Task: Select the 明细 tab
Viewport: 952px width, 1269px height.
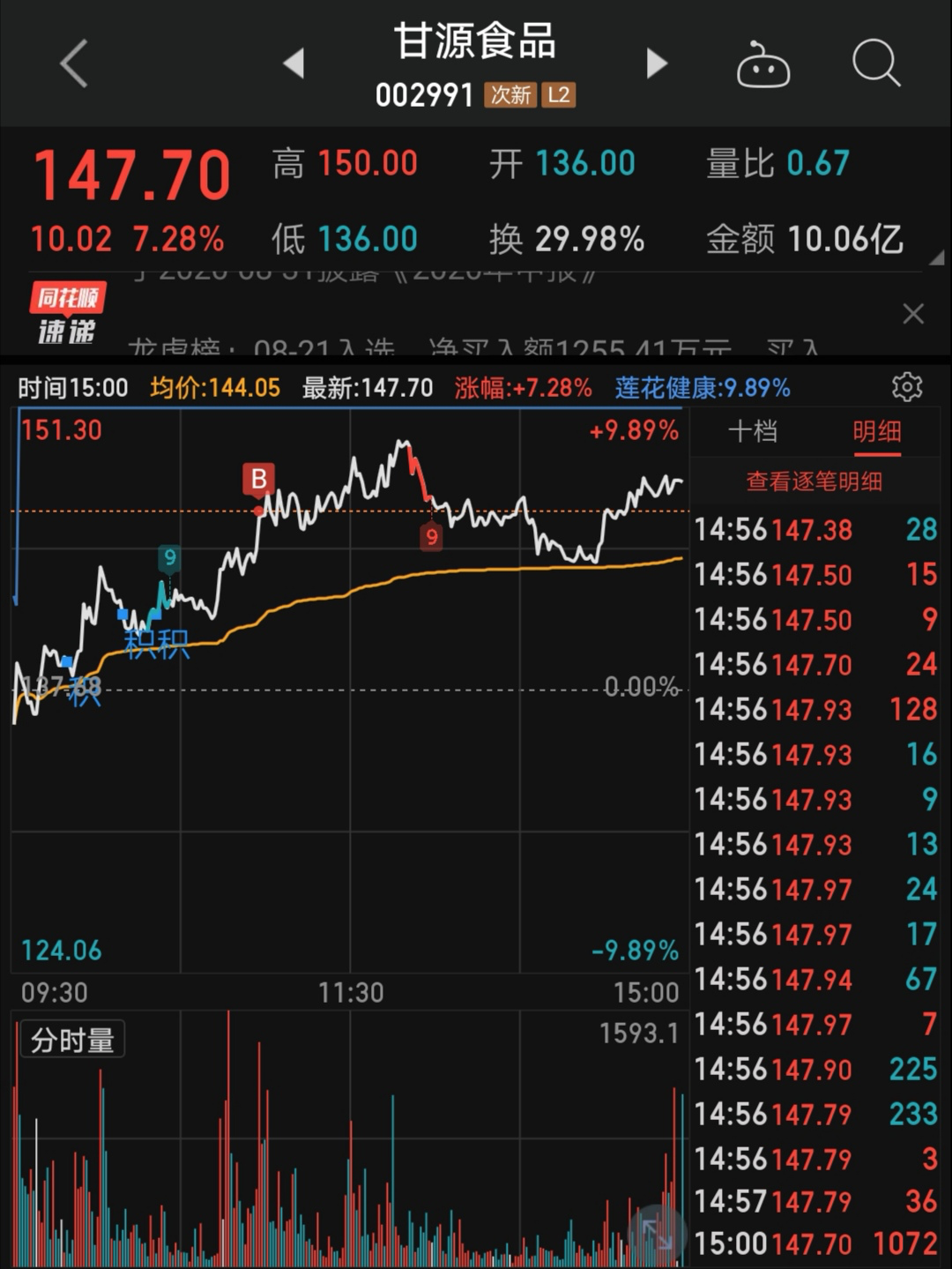Action: [876, 431]
